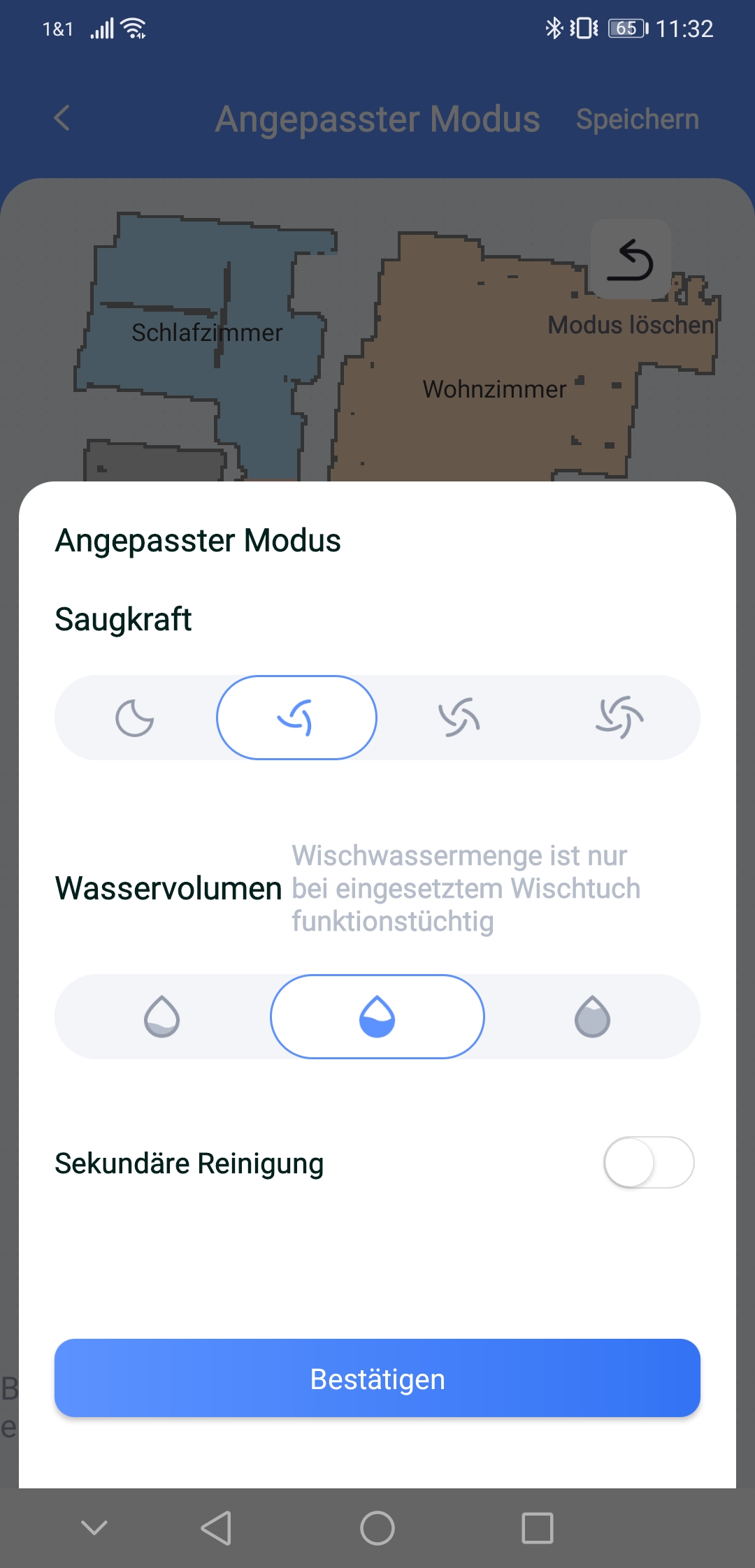Go to the Android home screen
Viewport: 755px width, 1568px height.
tap(377, 1528)
